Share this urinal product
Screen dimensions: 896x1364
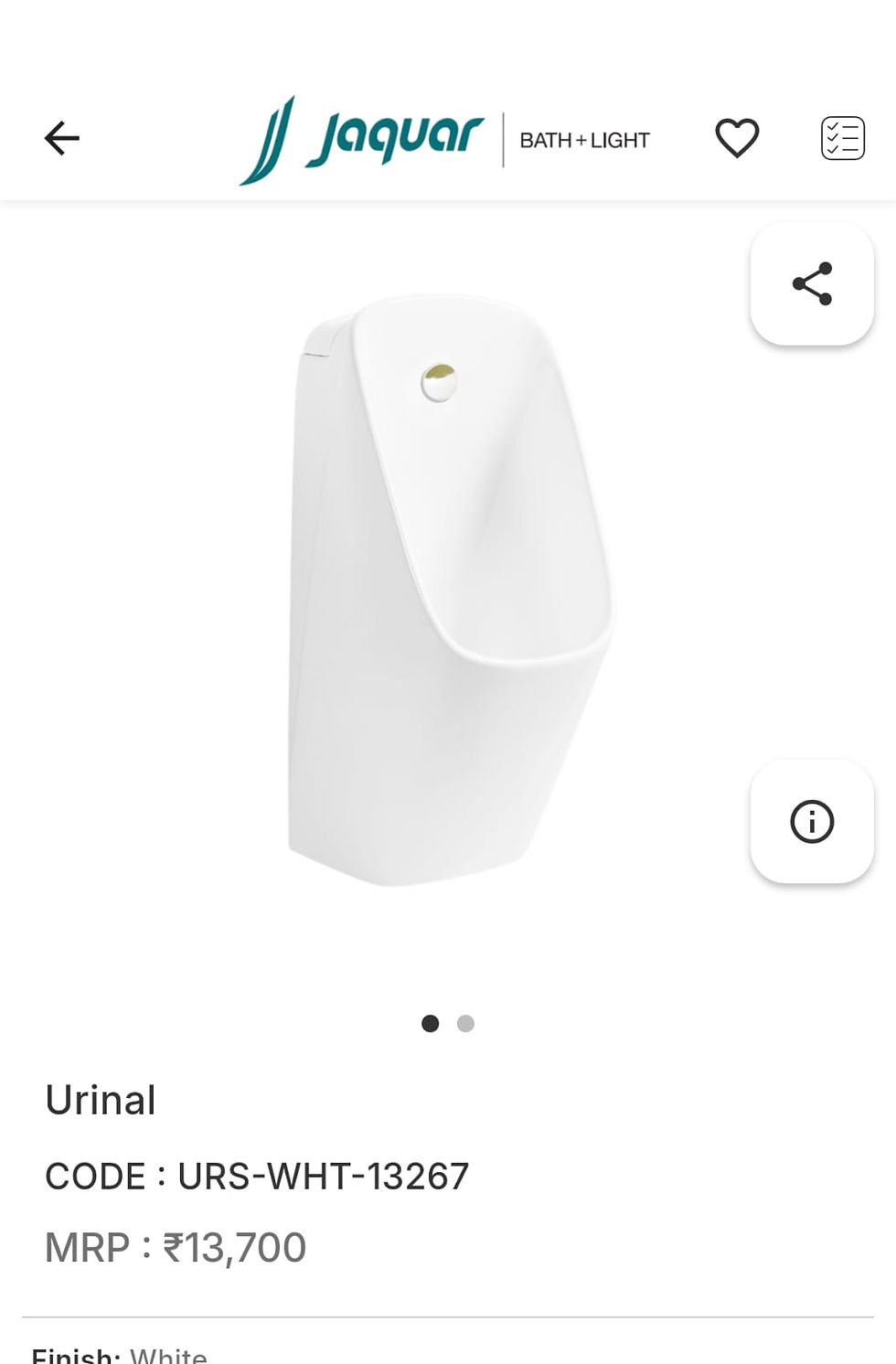click(812, 283)
